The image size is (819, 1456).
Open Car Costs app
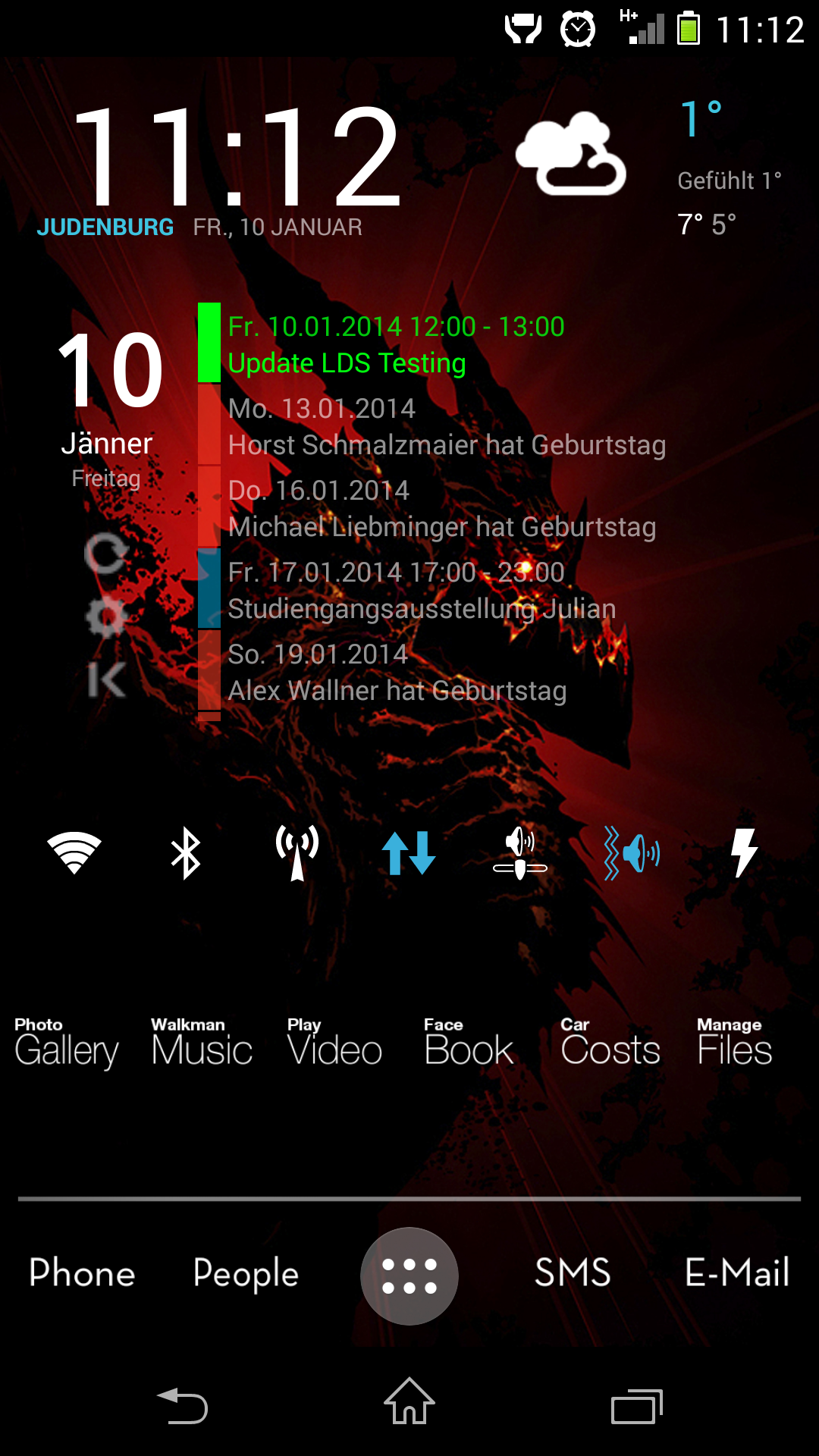(x=610, y=1043)
